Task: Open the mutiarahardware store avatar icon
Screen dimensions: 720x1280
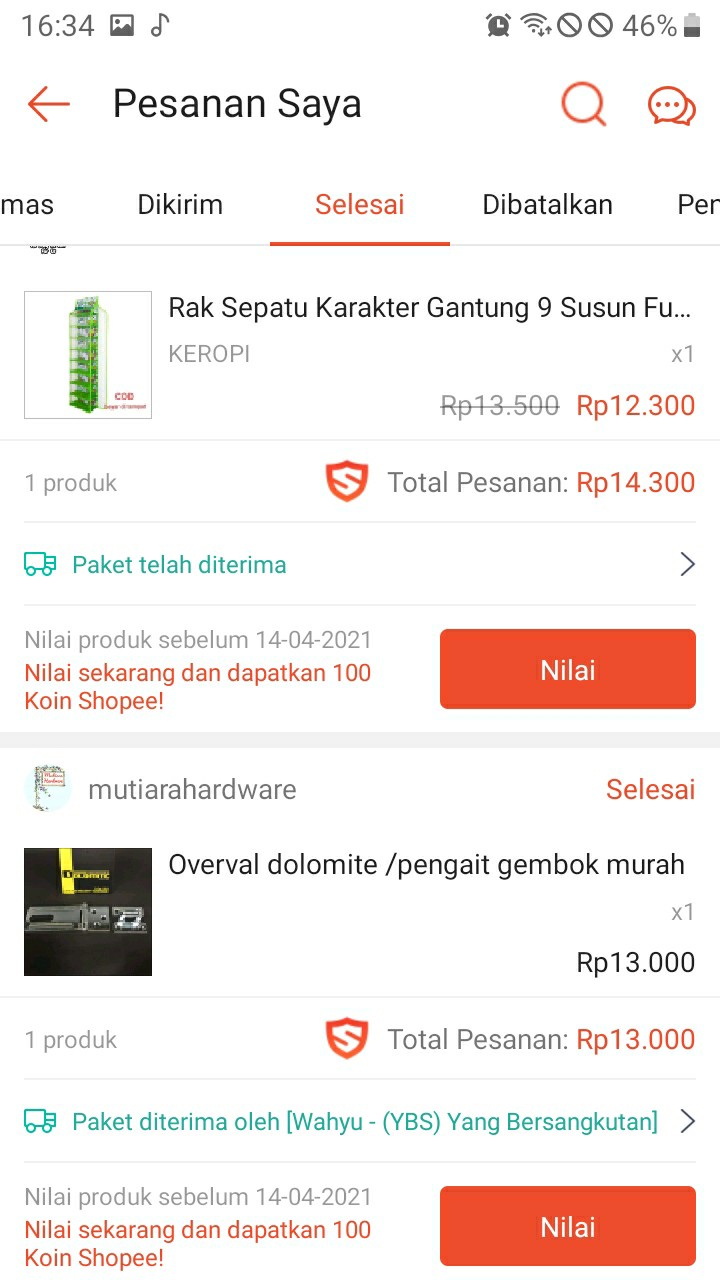Action: coord(47,789)
